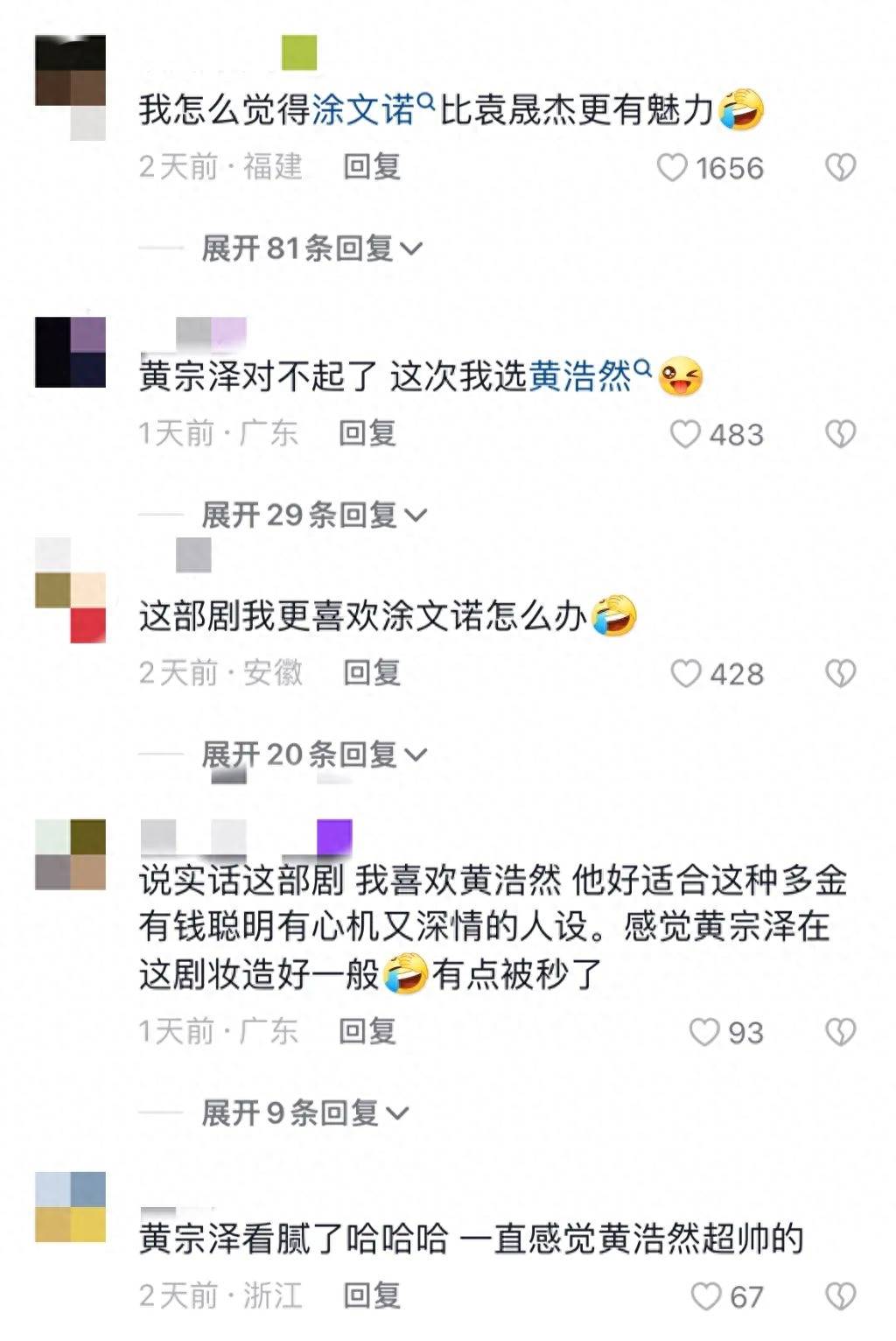
Task: Open the avatar of the 福建 commenter
Action: click(x=70, y=88)
